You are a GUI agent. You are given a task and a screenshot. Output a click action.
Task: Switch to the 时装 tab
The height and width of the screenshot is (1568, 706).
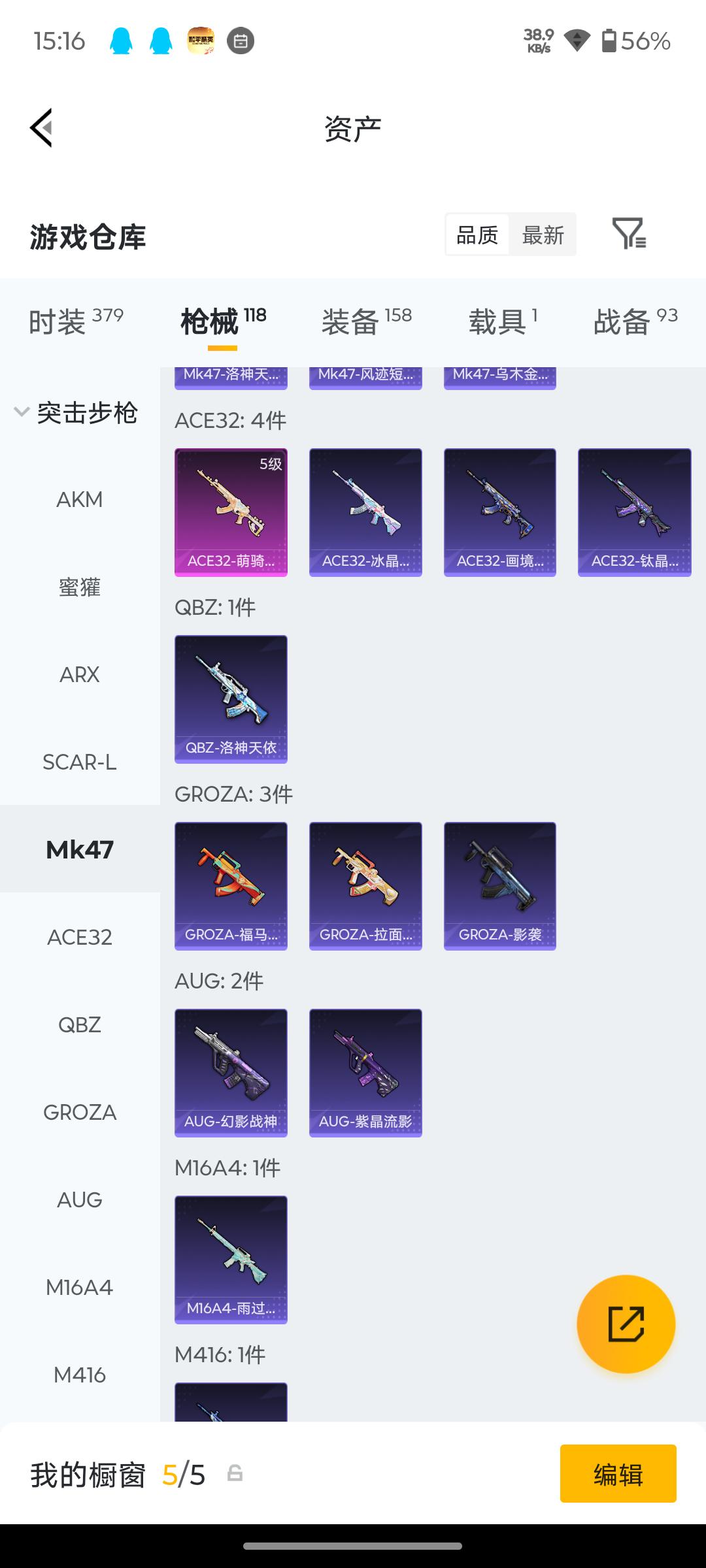point(76,321)
